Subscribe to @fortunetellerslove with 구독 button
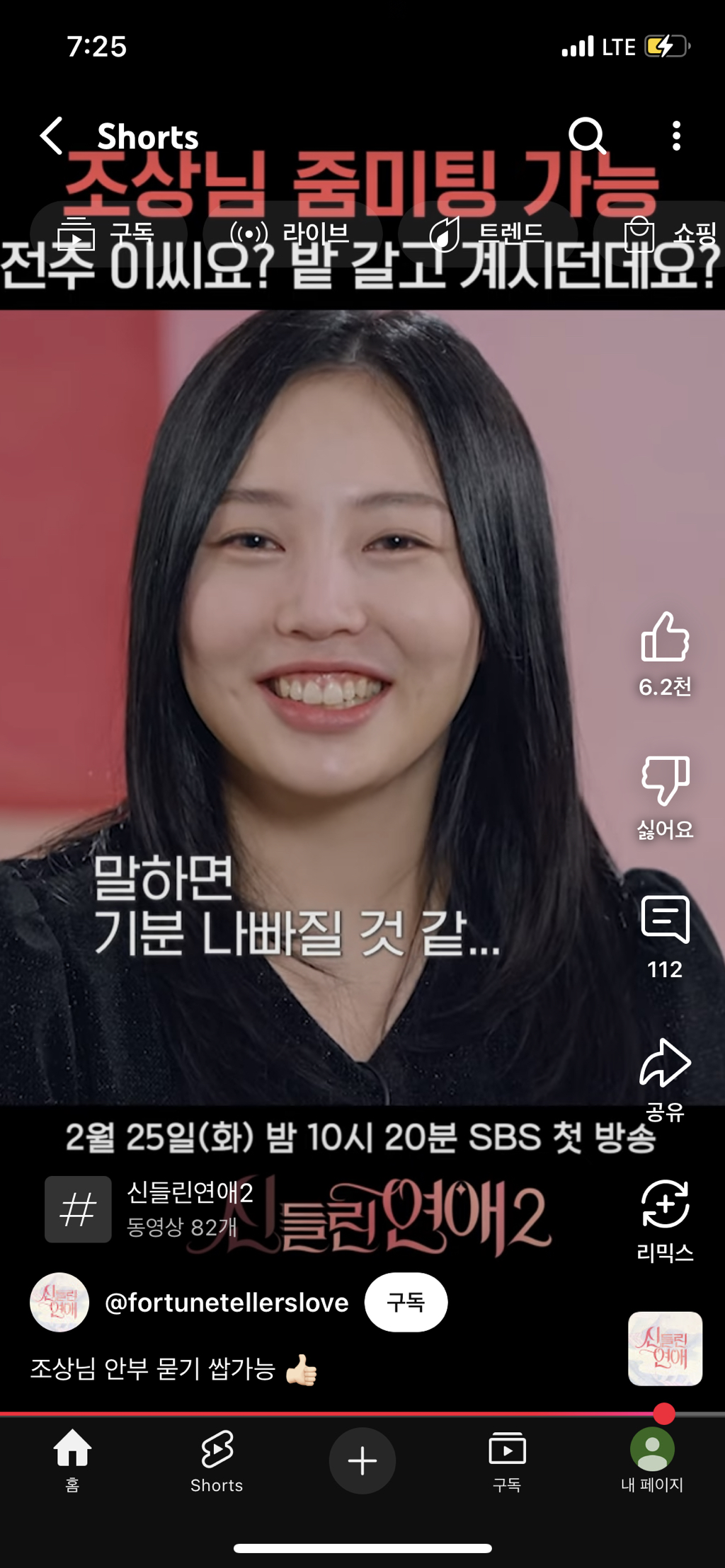 pos(406,1303)
